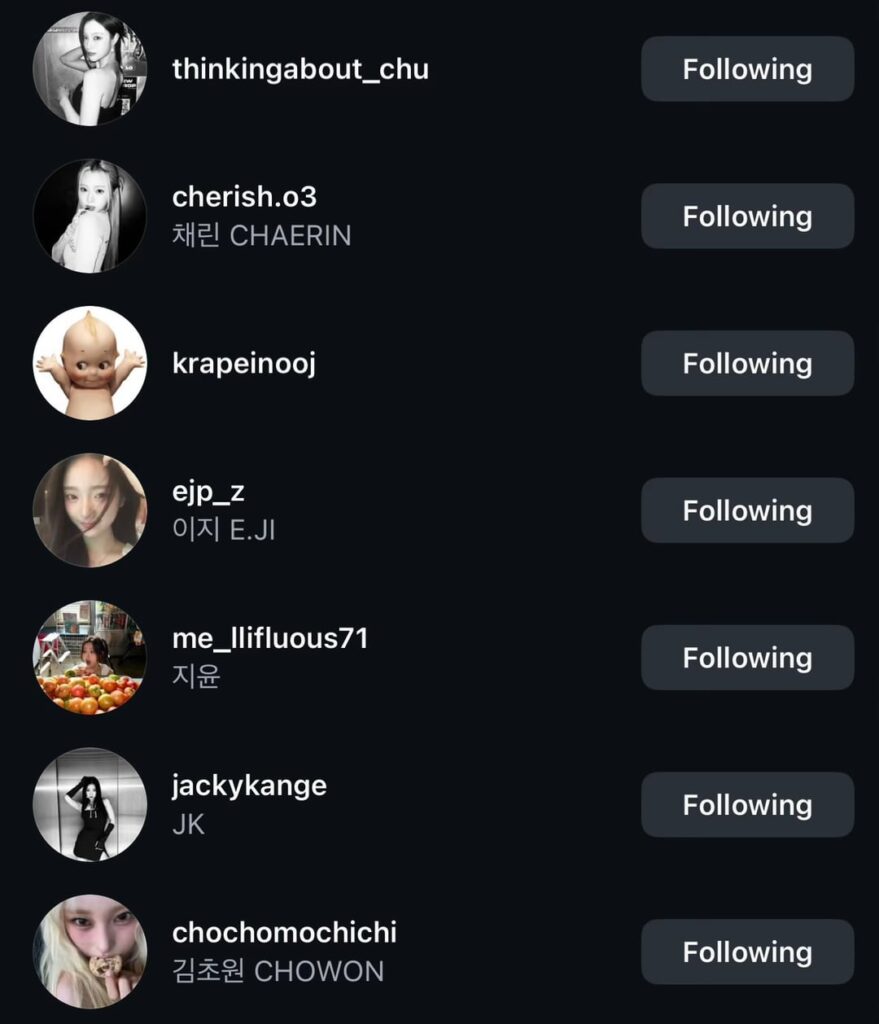Screen dimensions: 879x1024
Task: Unfollow thinkingabout_chu via Following button
Action: click(747, 69)
